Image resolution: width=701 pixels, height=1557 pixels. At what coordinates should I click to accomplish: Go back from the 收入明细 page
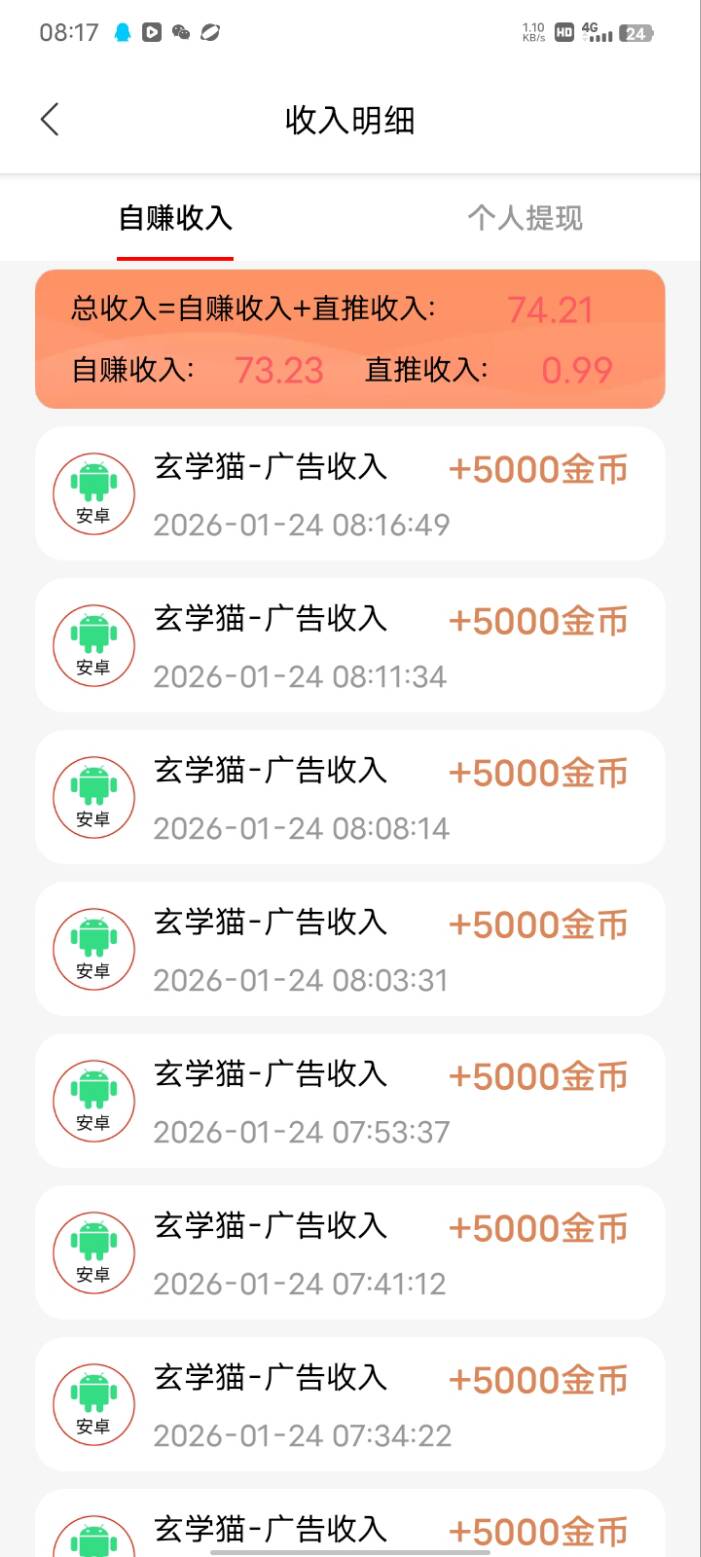[50, 120]
